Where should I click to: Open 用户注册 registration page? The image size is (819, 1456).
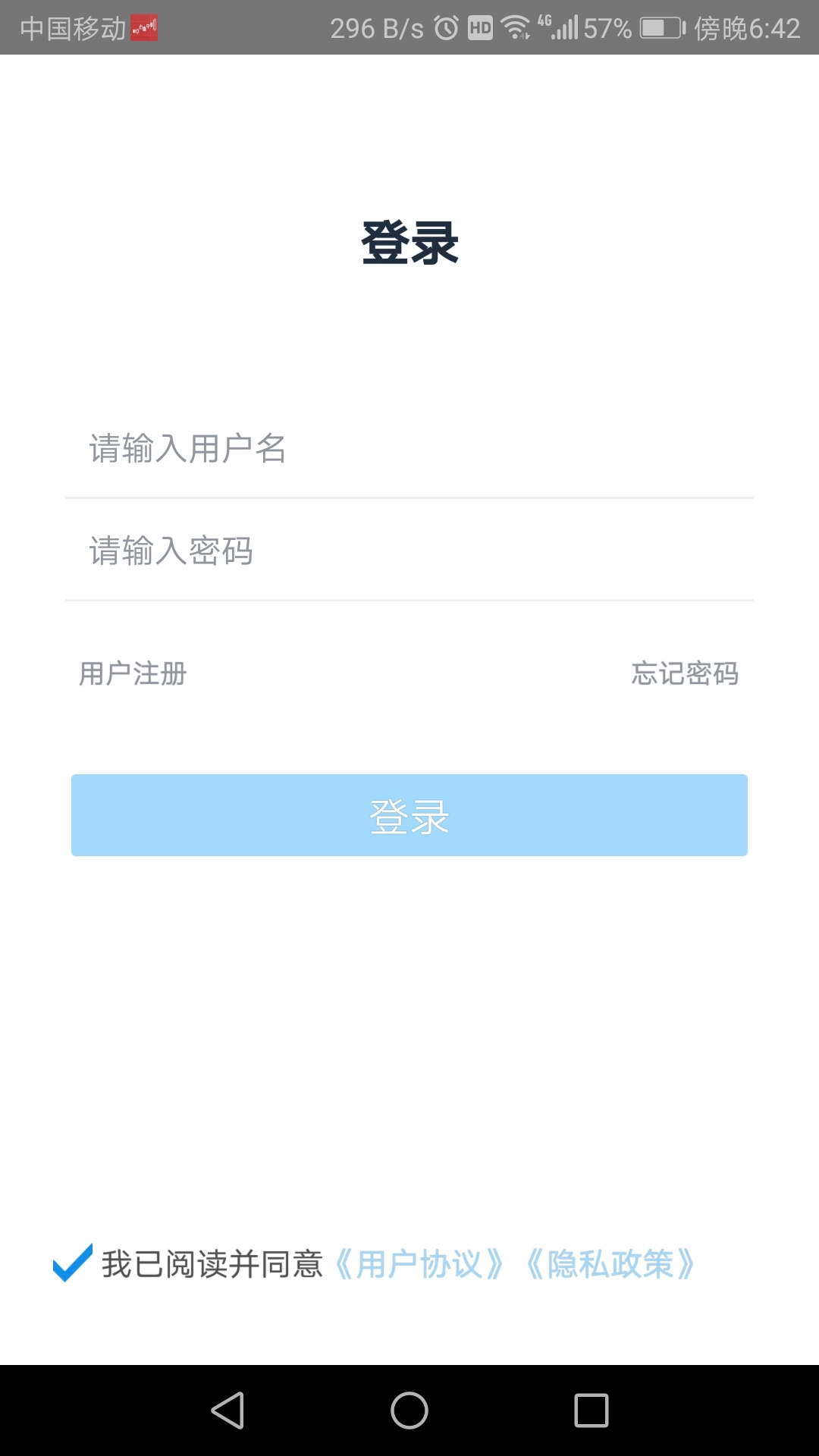tap(133, 673)
